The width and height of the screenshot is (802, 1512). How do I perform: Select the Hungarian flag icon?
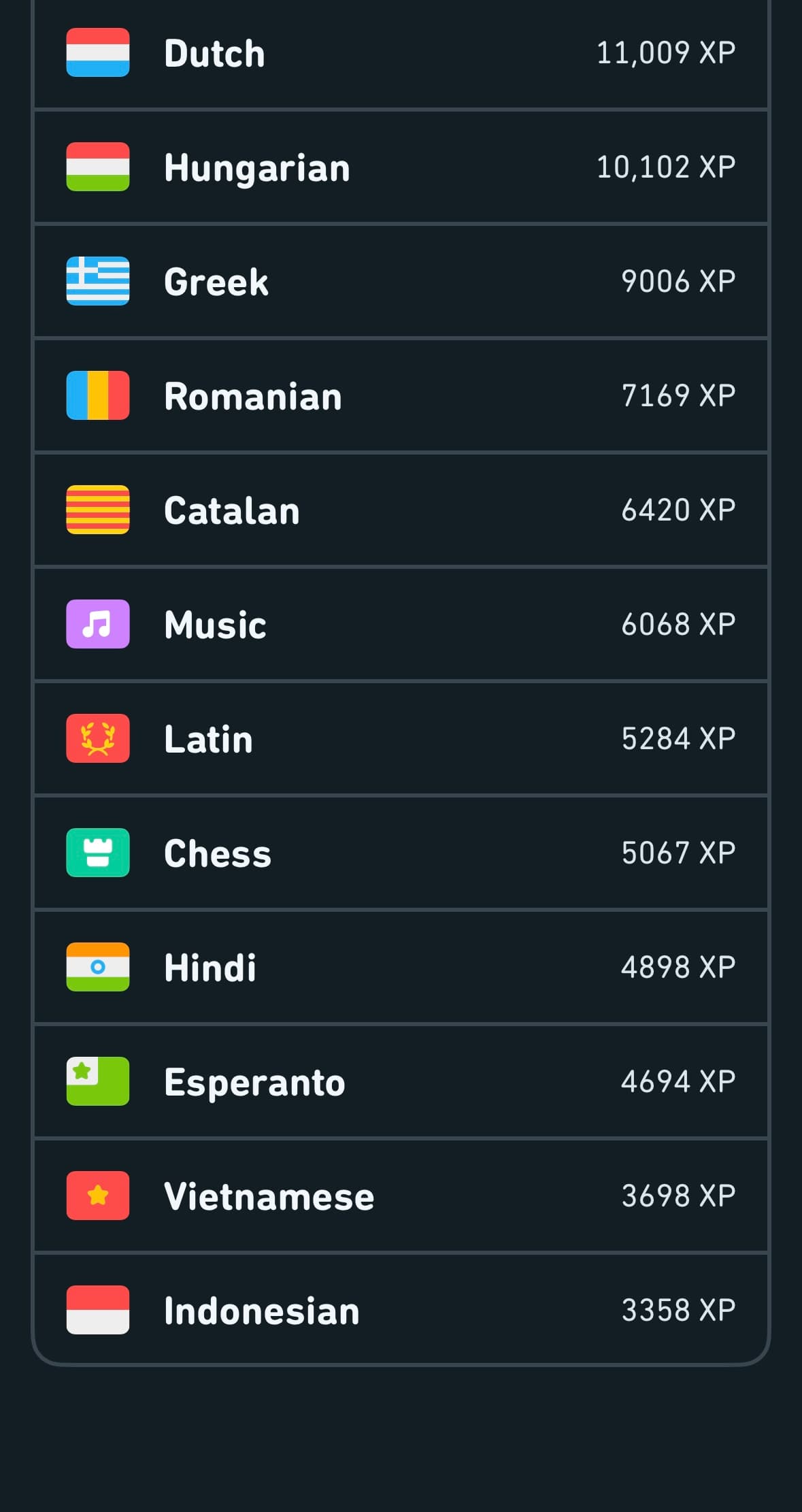pyautogui.click(x=97, y=168)
